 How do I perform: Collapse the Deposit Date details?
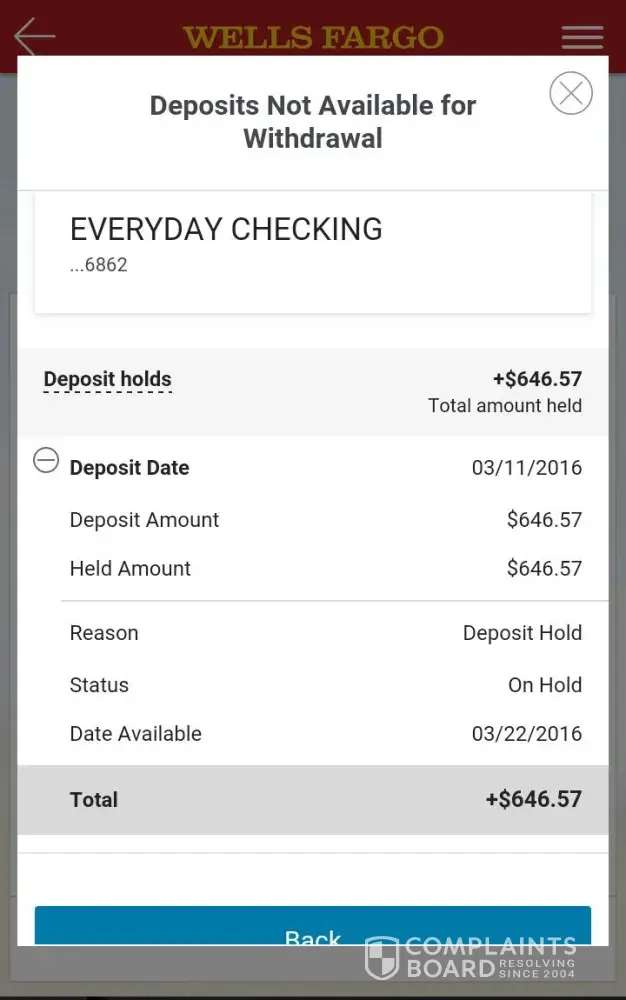(46, 461)
